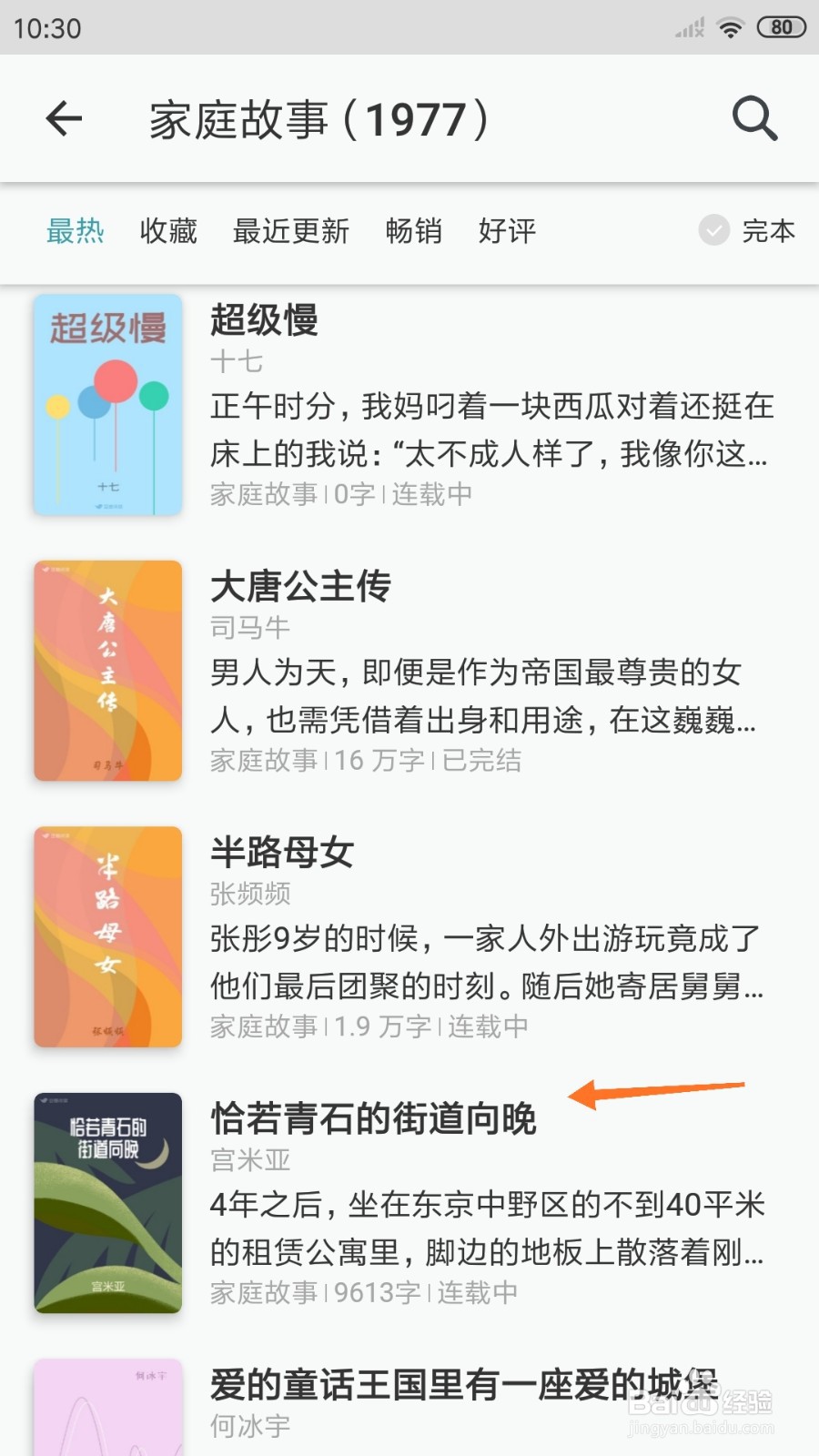Tap the back arrow to return

[x=64, y=118]
